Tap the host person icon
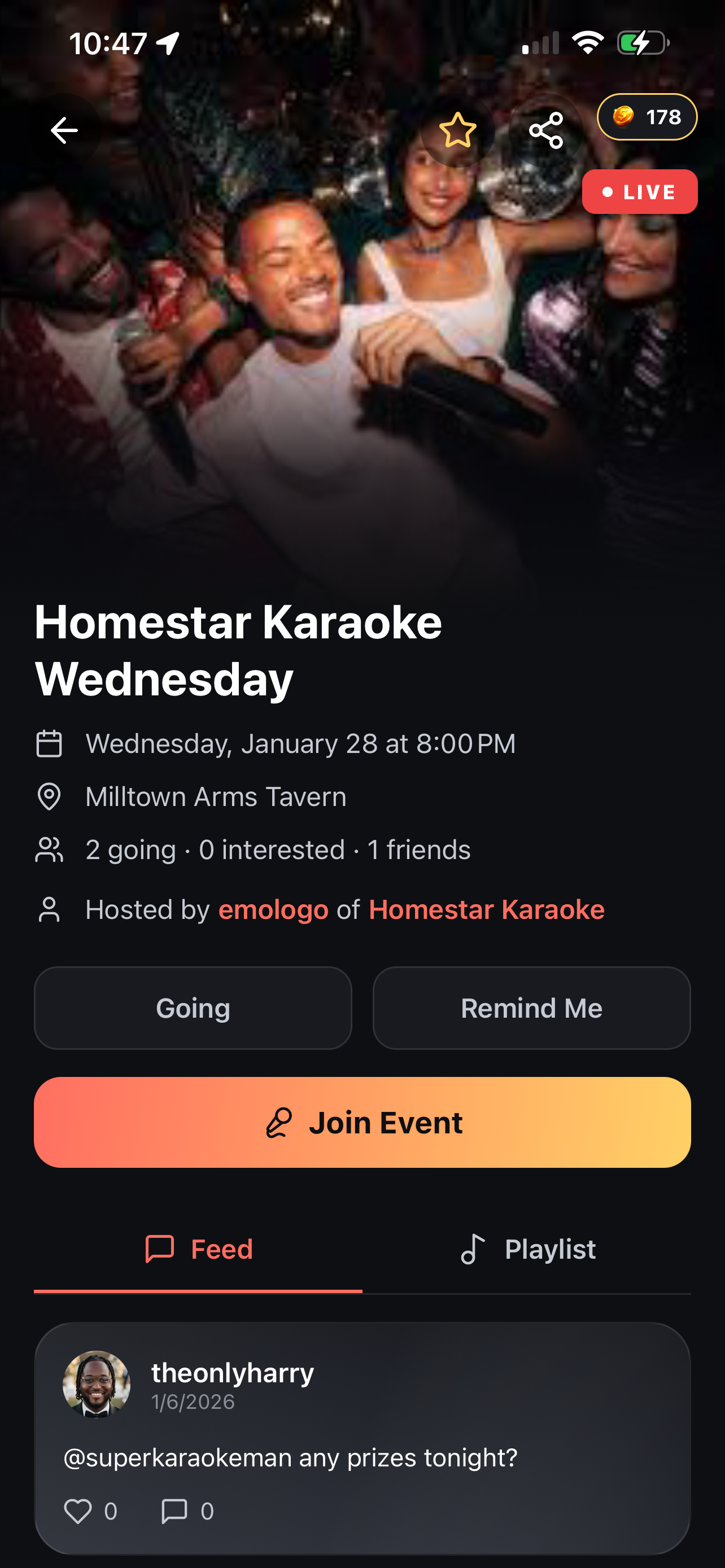The image size is (725, 1568). [49, 909]
